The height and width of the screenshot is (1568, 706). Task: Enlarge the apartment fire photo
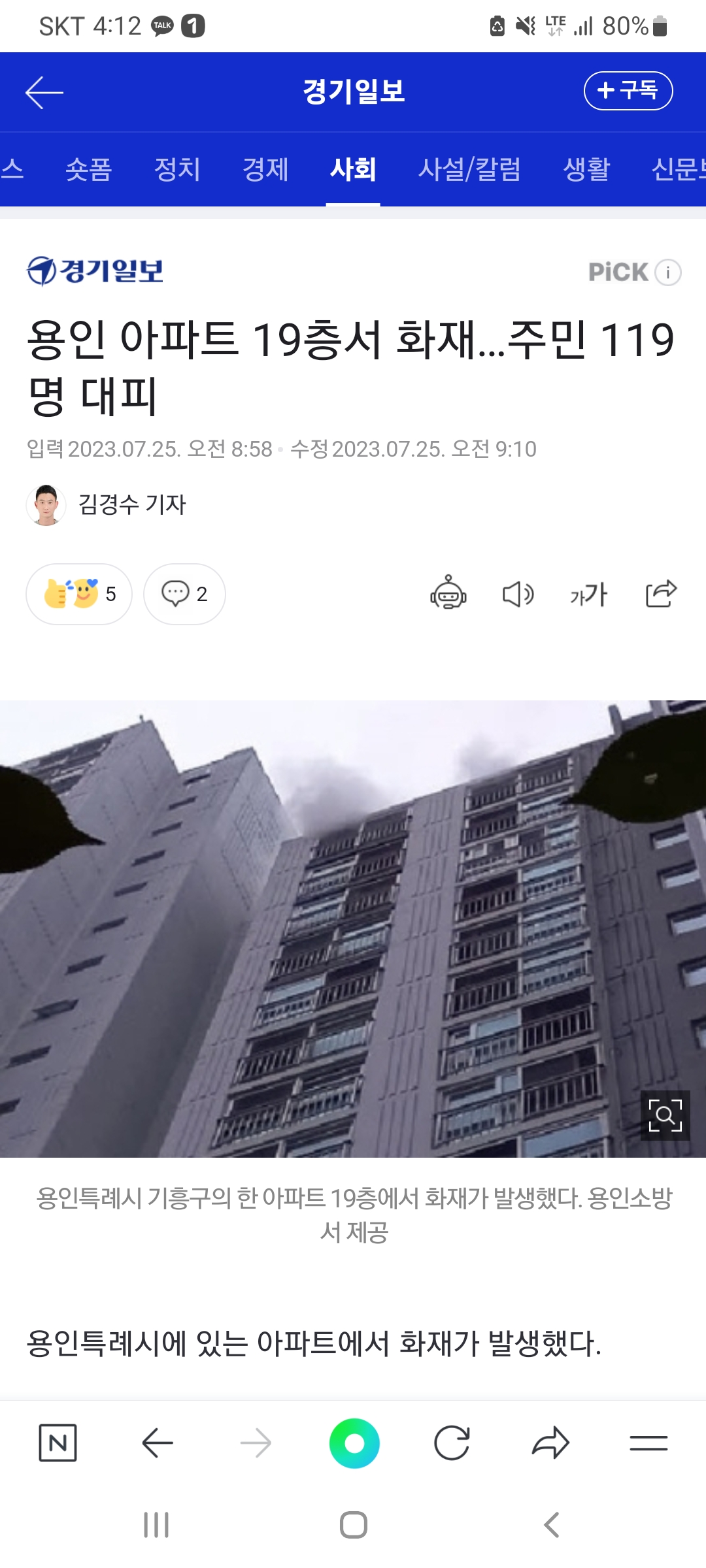(665, 1115)
